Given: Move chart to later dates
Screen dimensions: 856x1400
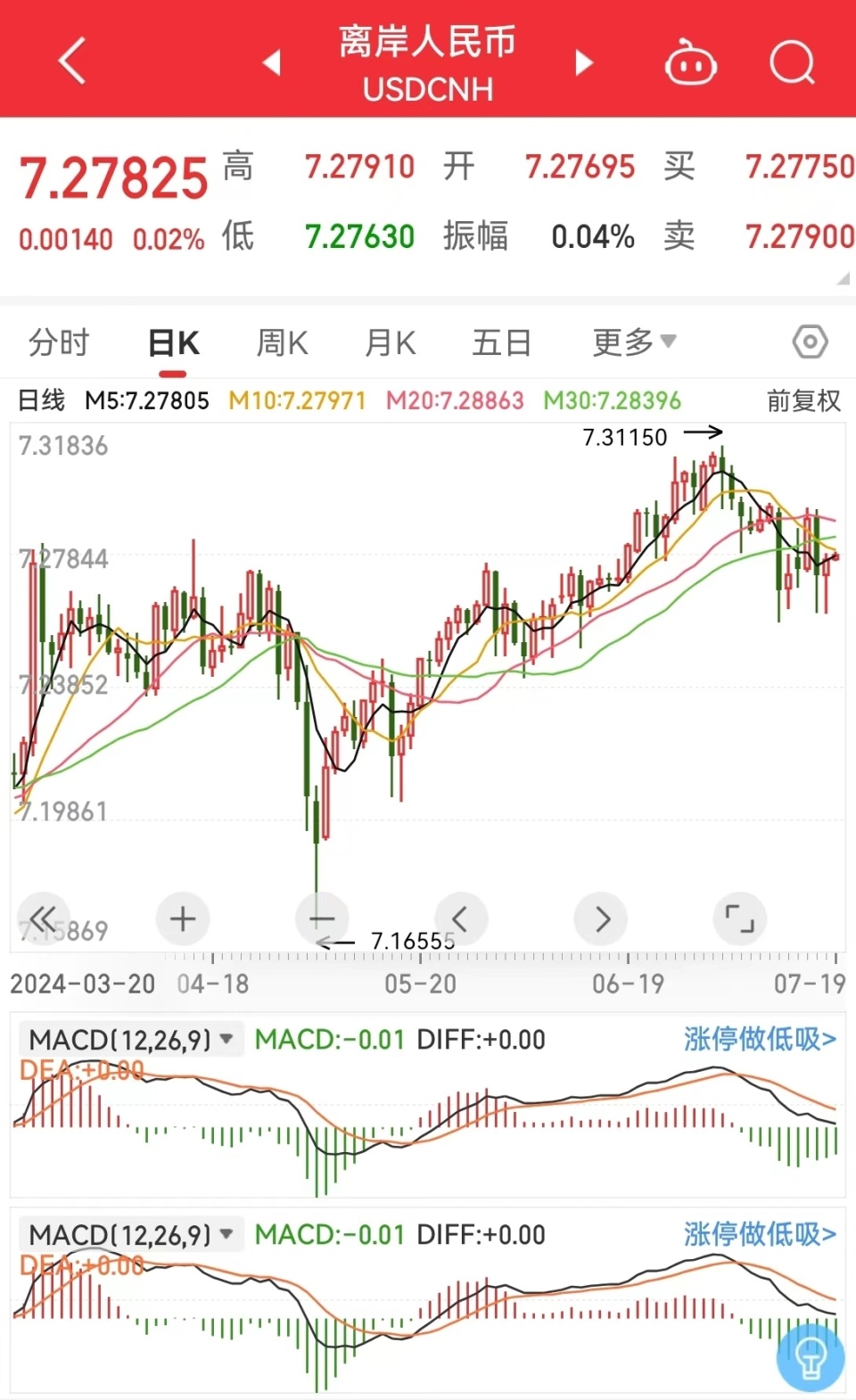Looking at the screenshot, I should click(601, 918).
